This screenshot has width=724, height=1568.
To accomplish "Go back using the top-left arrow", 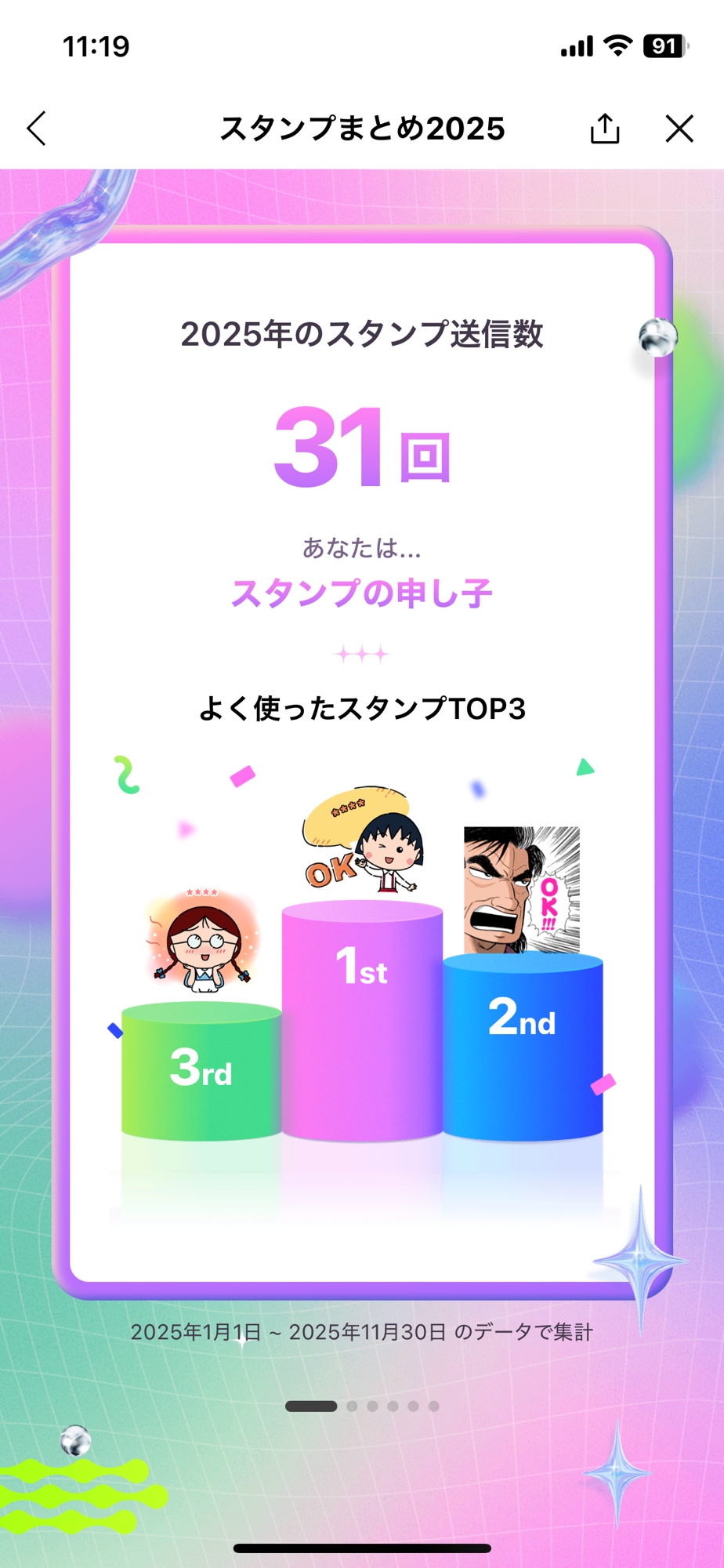I will (x=37, y=129).
